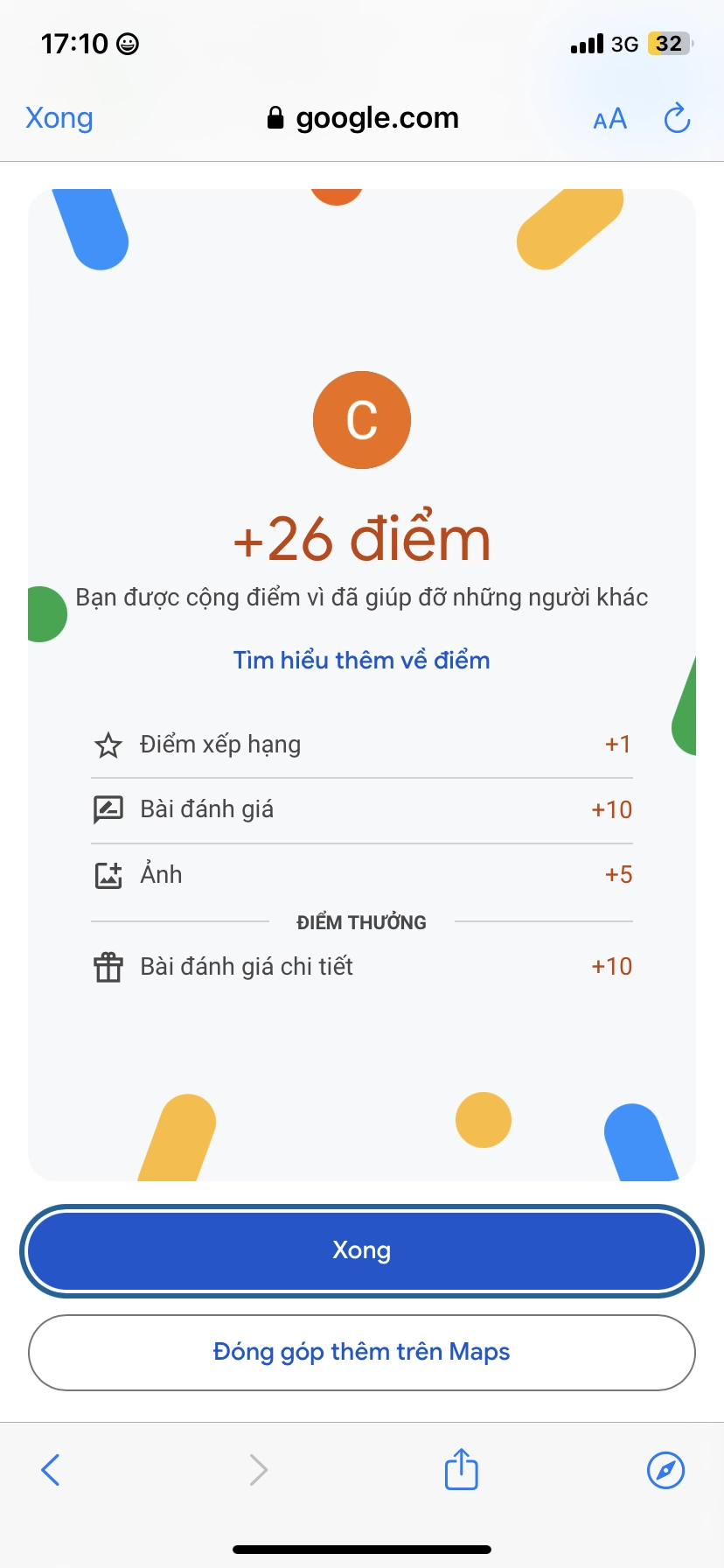724x1568 pixels.
Task: Open page in Safari via compass icon
Action: pos(665,1470)
